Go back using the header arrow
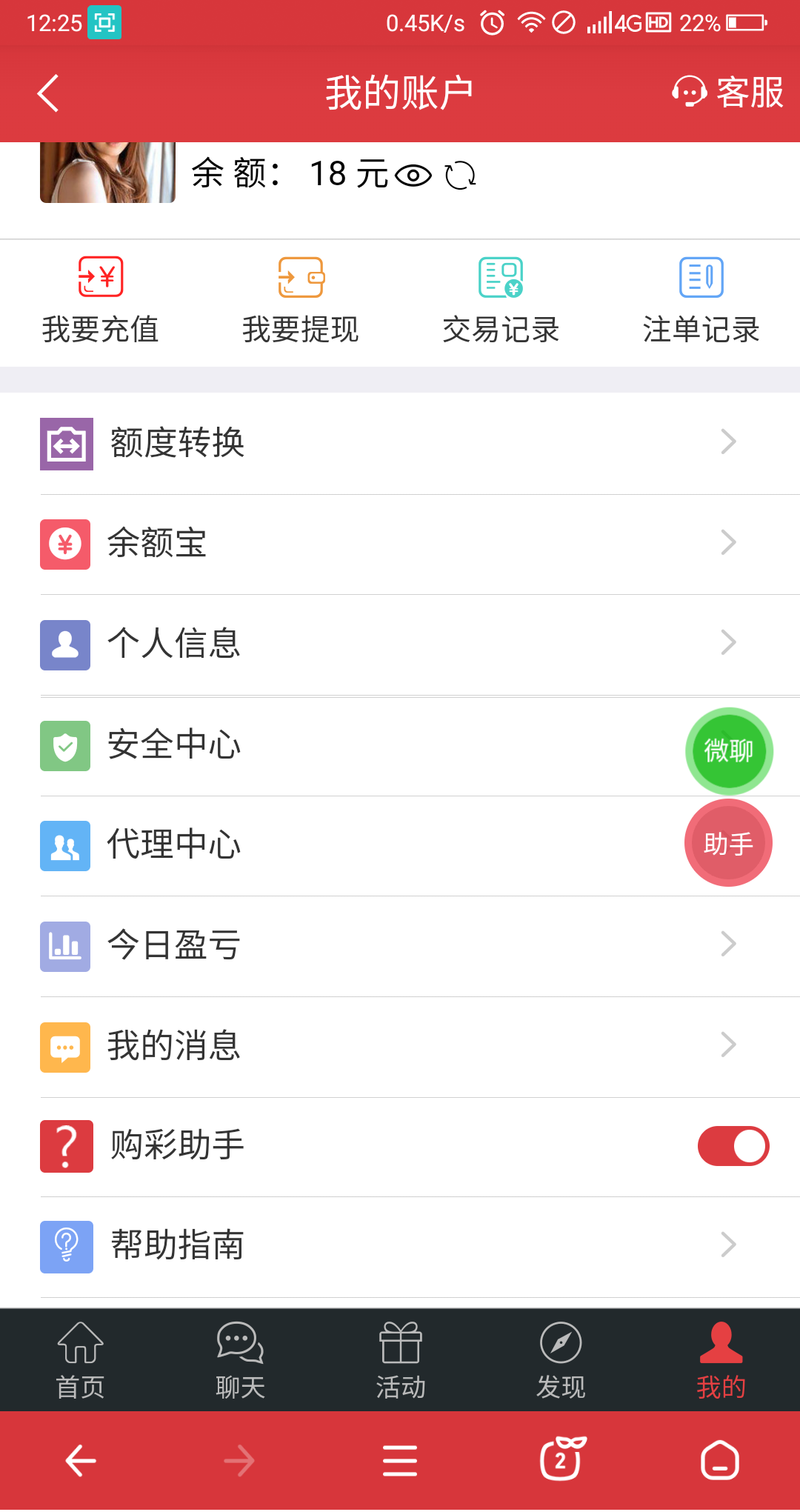800x1512 pixels. [49, 93]
